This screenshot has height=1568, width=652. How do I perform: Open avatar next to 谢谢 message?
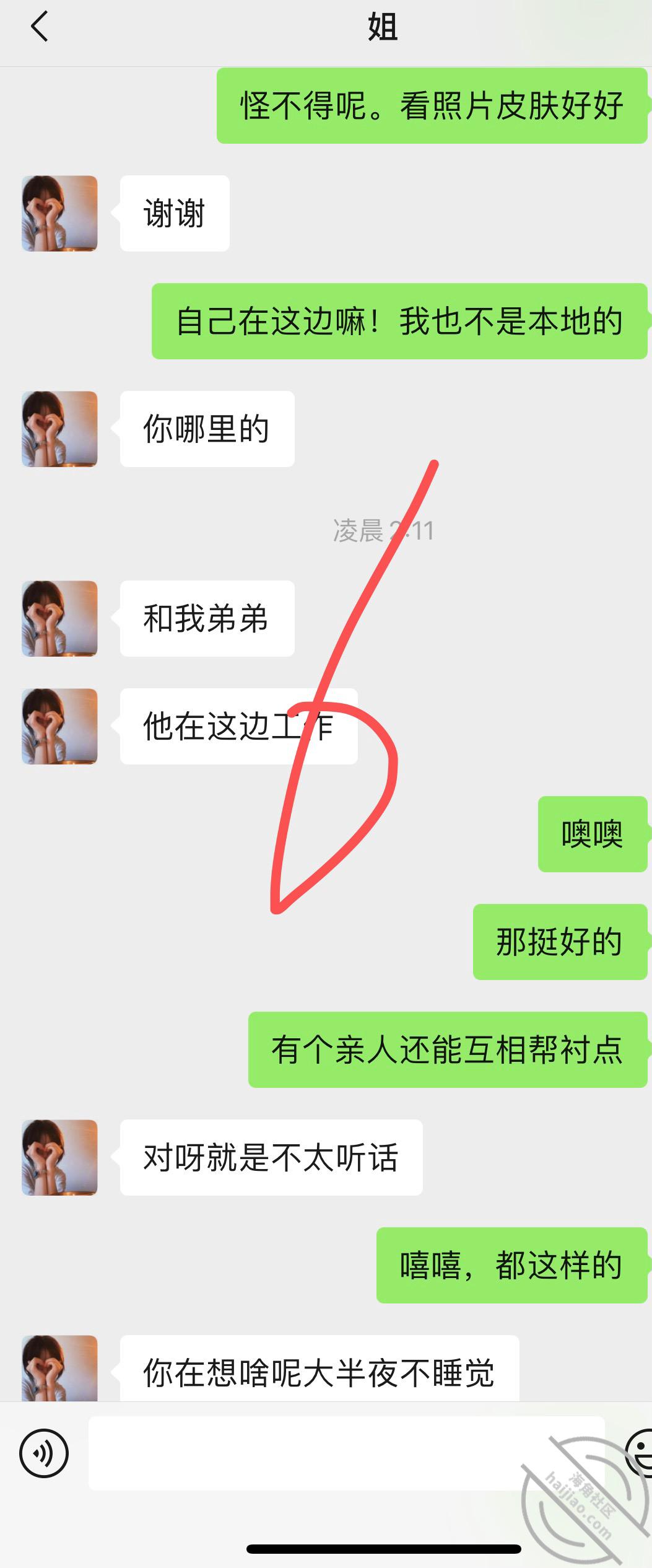pyautogui.click(x=60, y=214)
